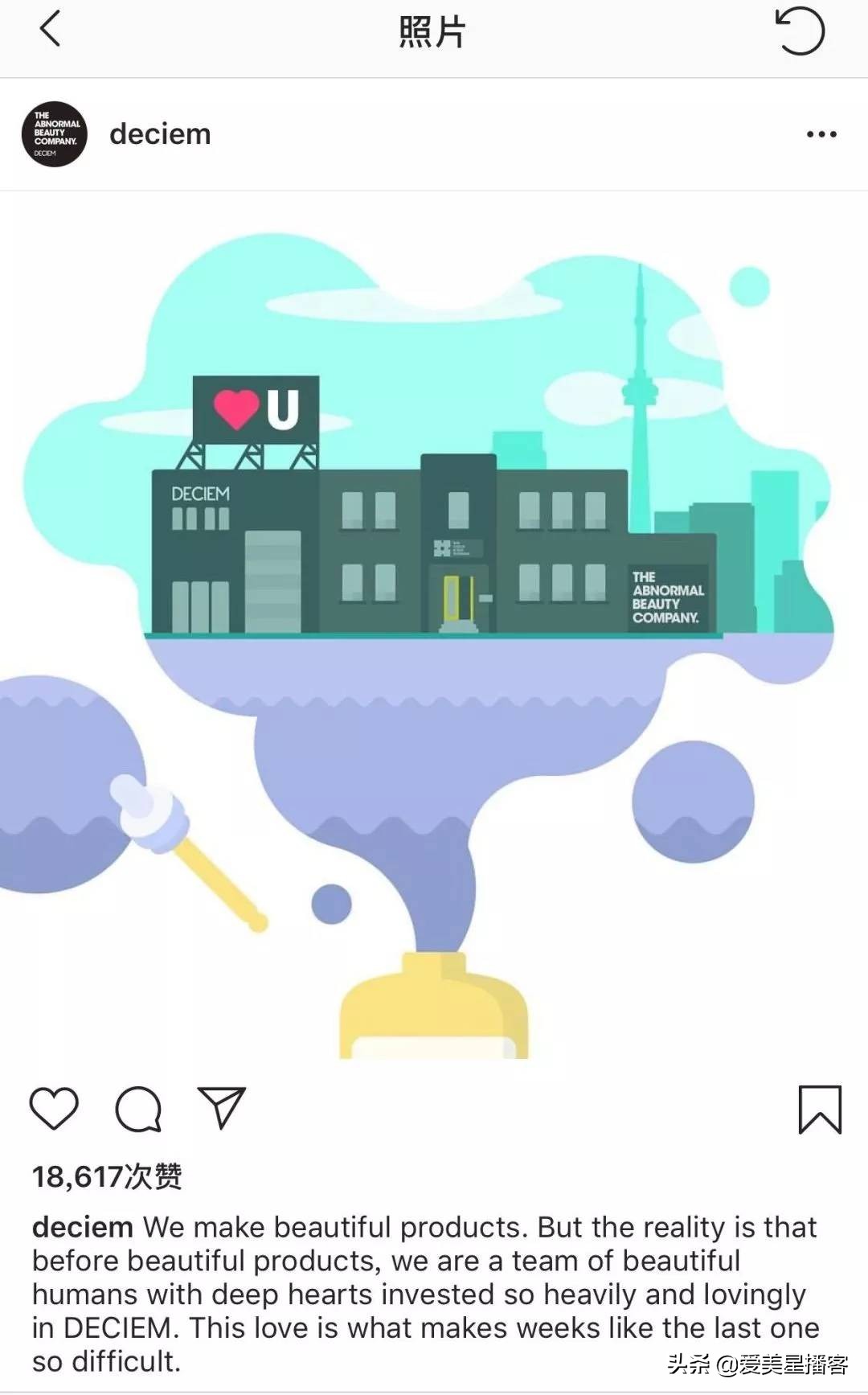This screenshot has height=1395, width=868.
Task: View the list of 18,617 likes
Action: tap(107, 1176)
